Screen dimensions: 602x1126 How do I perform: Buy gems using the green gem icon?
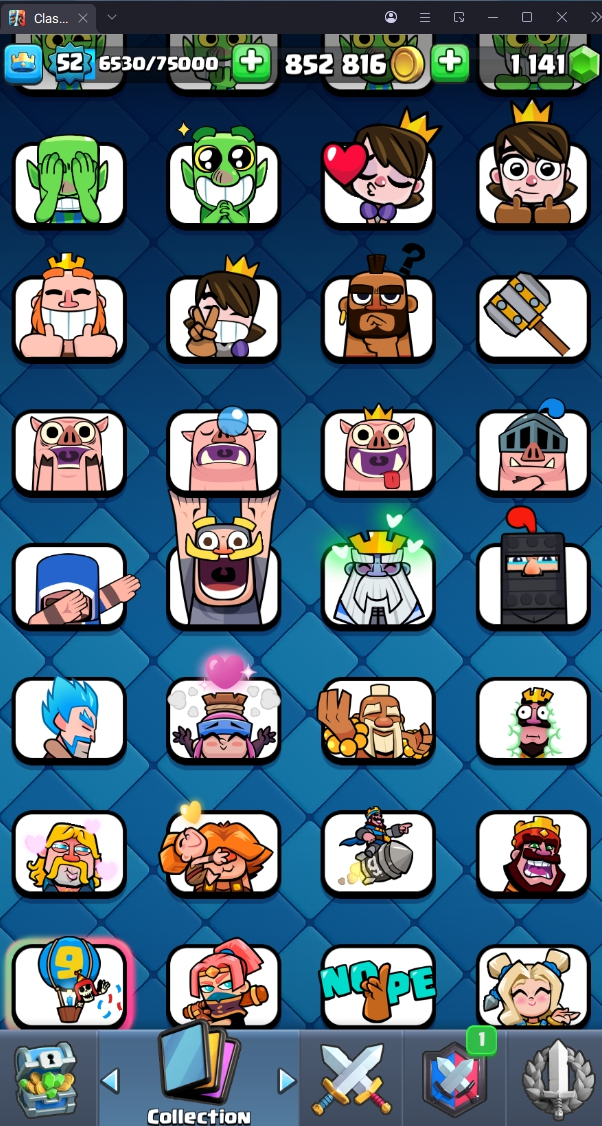pos(582,65)
